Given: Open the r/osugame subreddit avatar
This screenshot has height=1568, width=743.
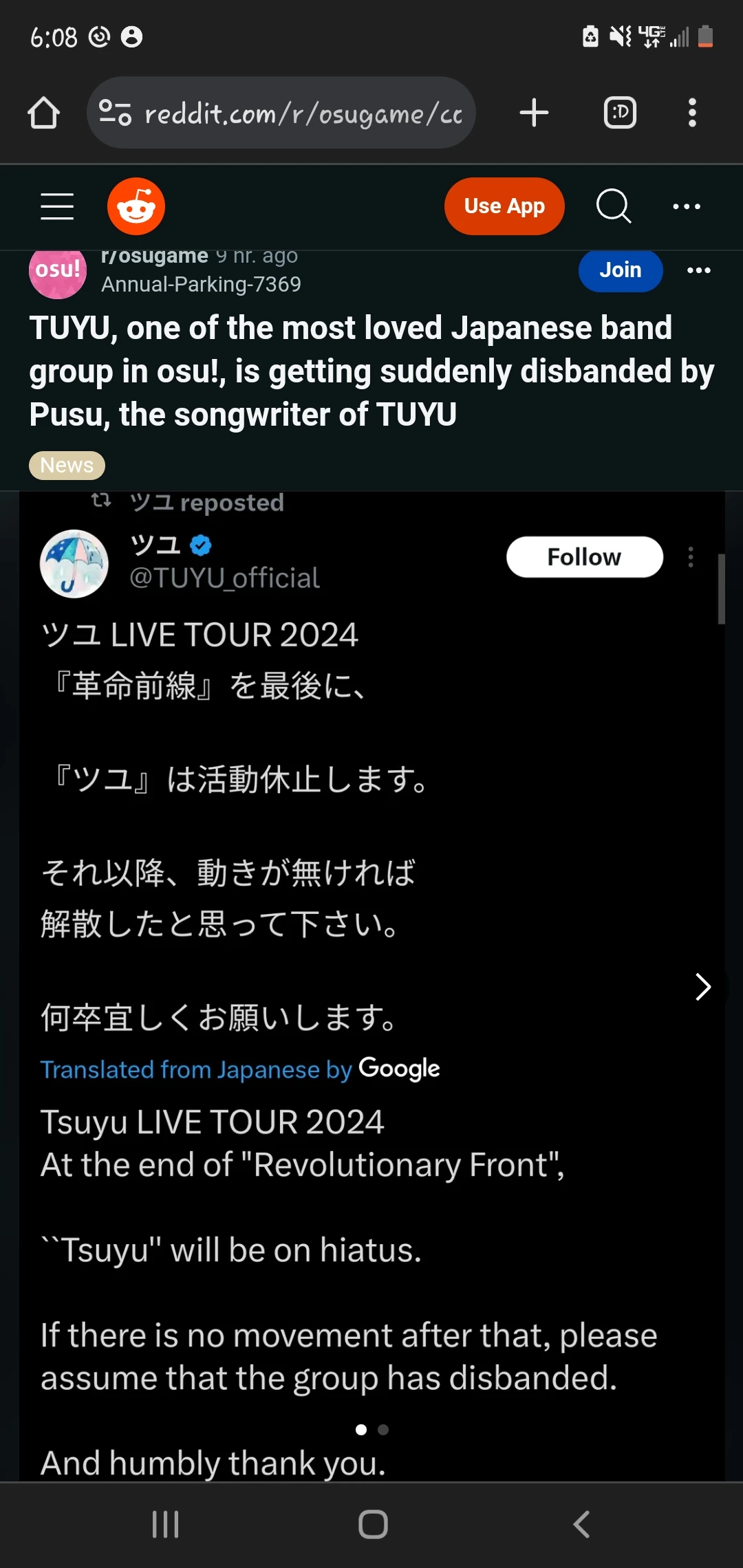Looking at the screenshot, I should pos(57,272).
